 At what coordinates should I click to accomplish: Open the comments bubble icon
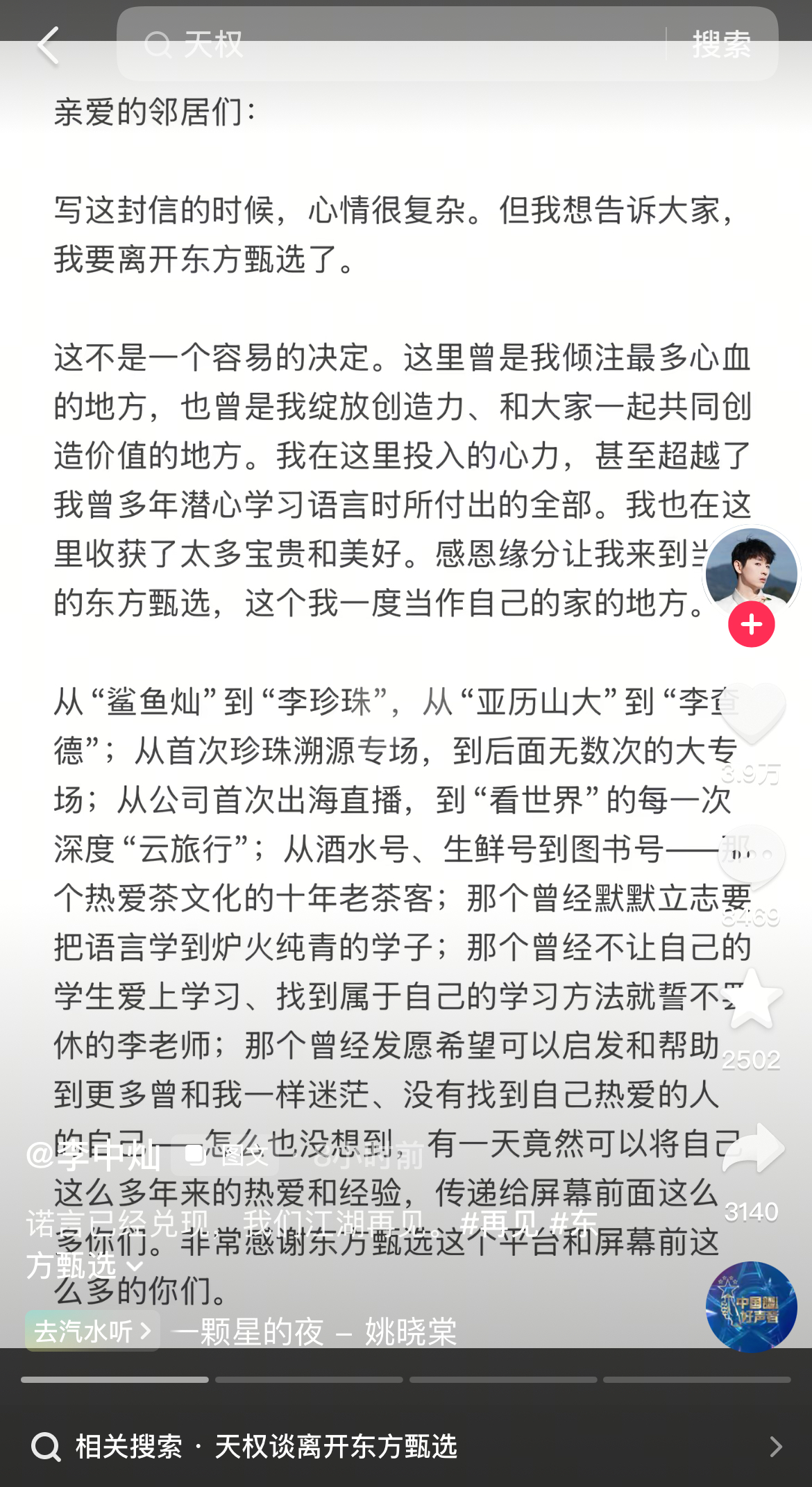(x=751, y=857)
